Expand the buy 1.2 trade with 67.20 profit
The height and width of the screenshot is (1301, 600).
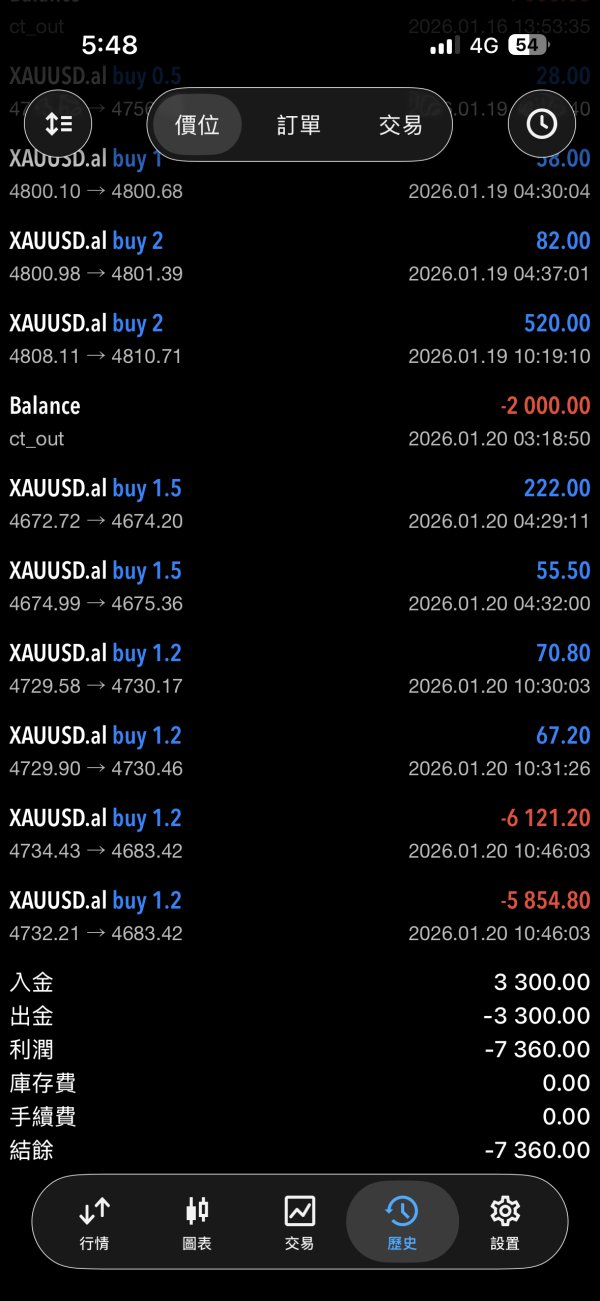click(300, 752)
